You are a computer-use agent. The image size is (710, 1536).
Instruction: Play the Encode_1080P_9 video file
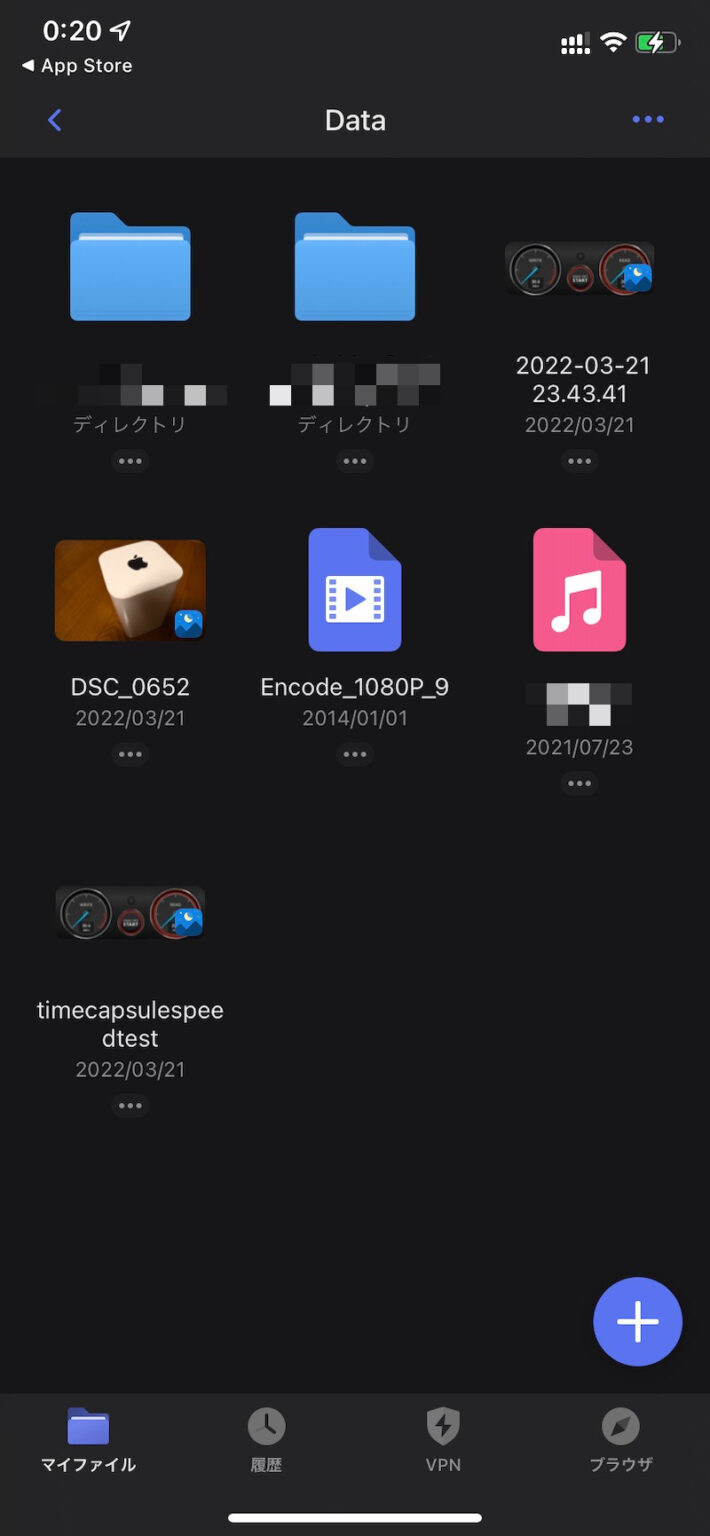[x=355, y=590]
